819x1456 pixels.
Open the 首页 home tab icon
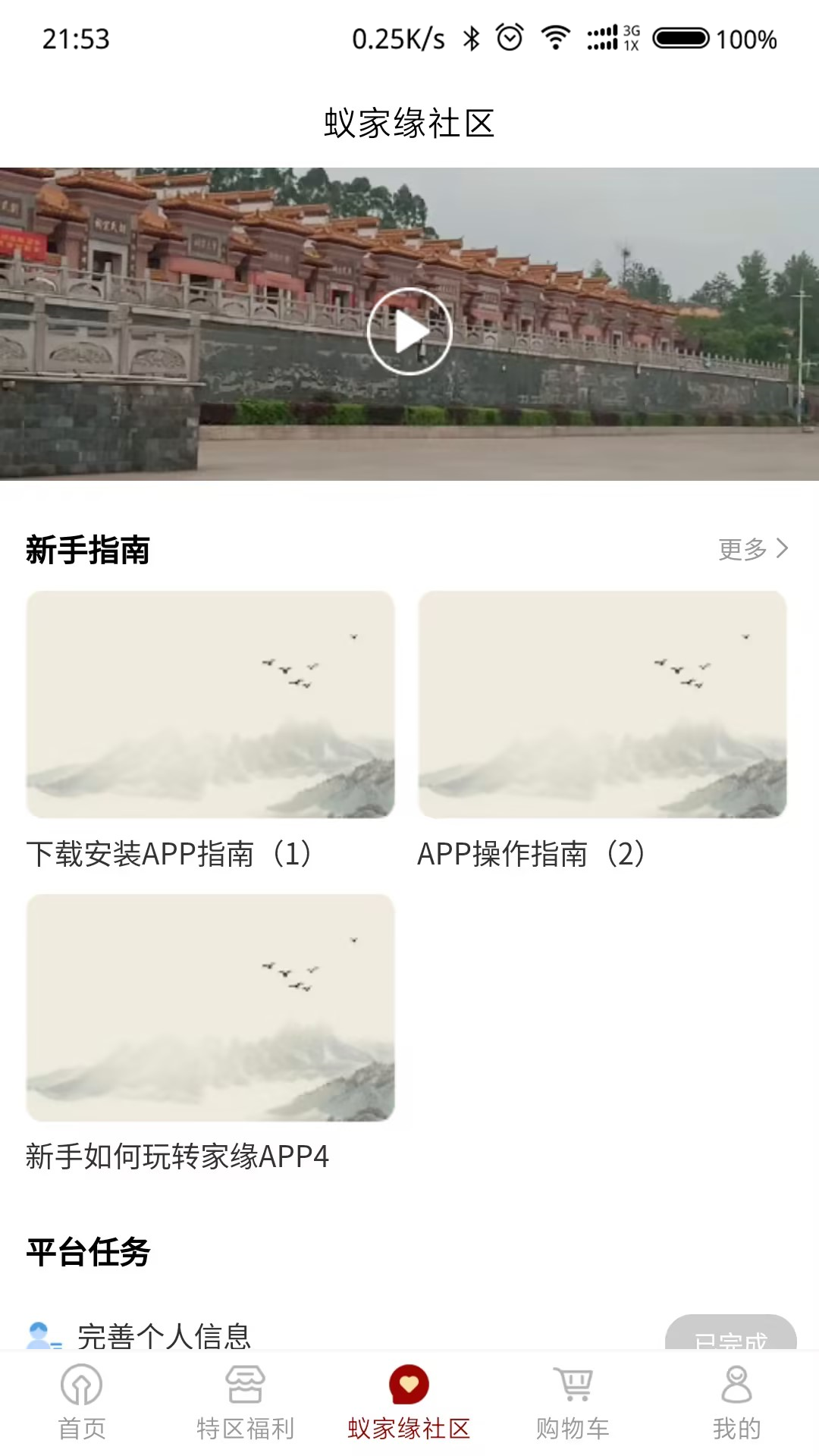coord(81,1385)
